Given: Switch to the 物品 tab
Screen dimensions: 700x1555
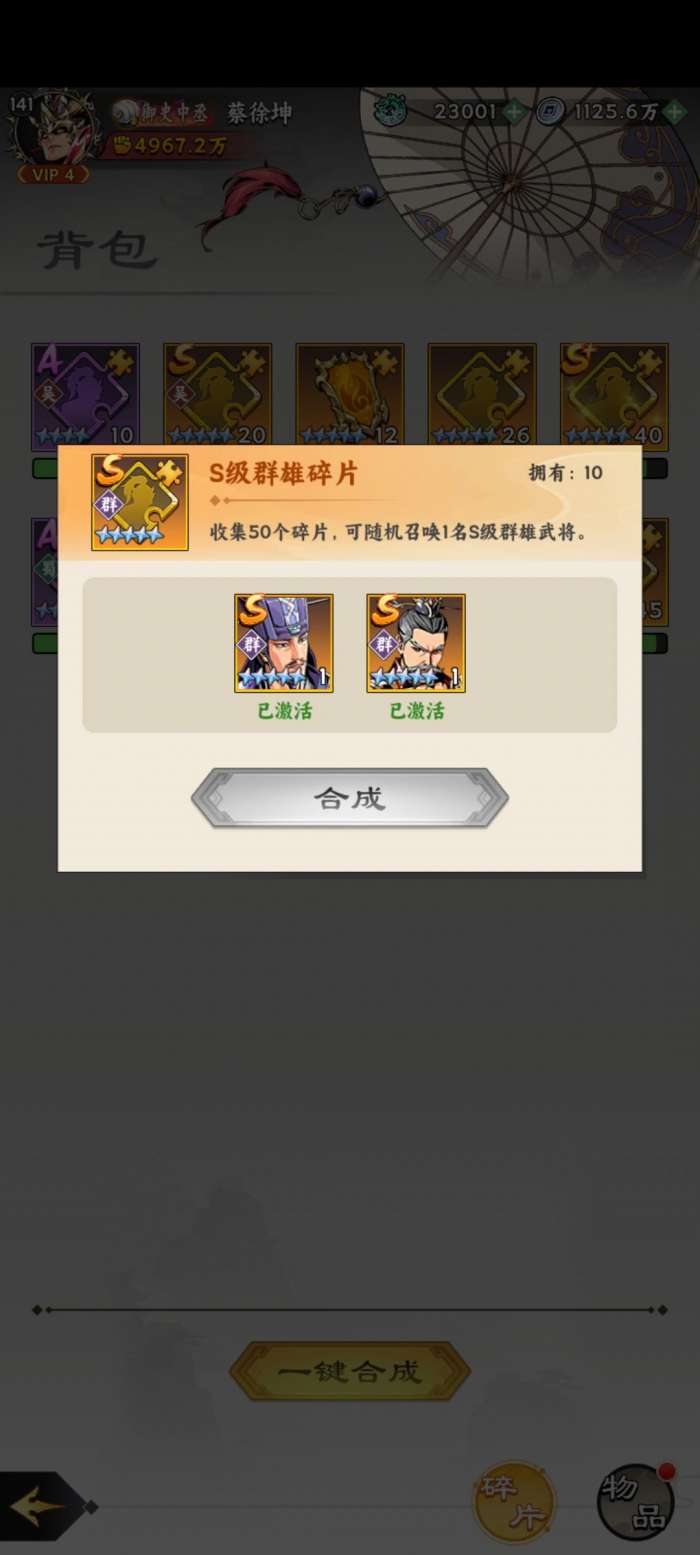Looking at the screenshot, I should click(x=635, y=1500).
